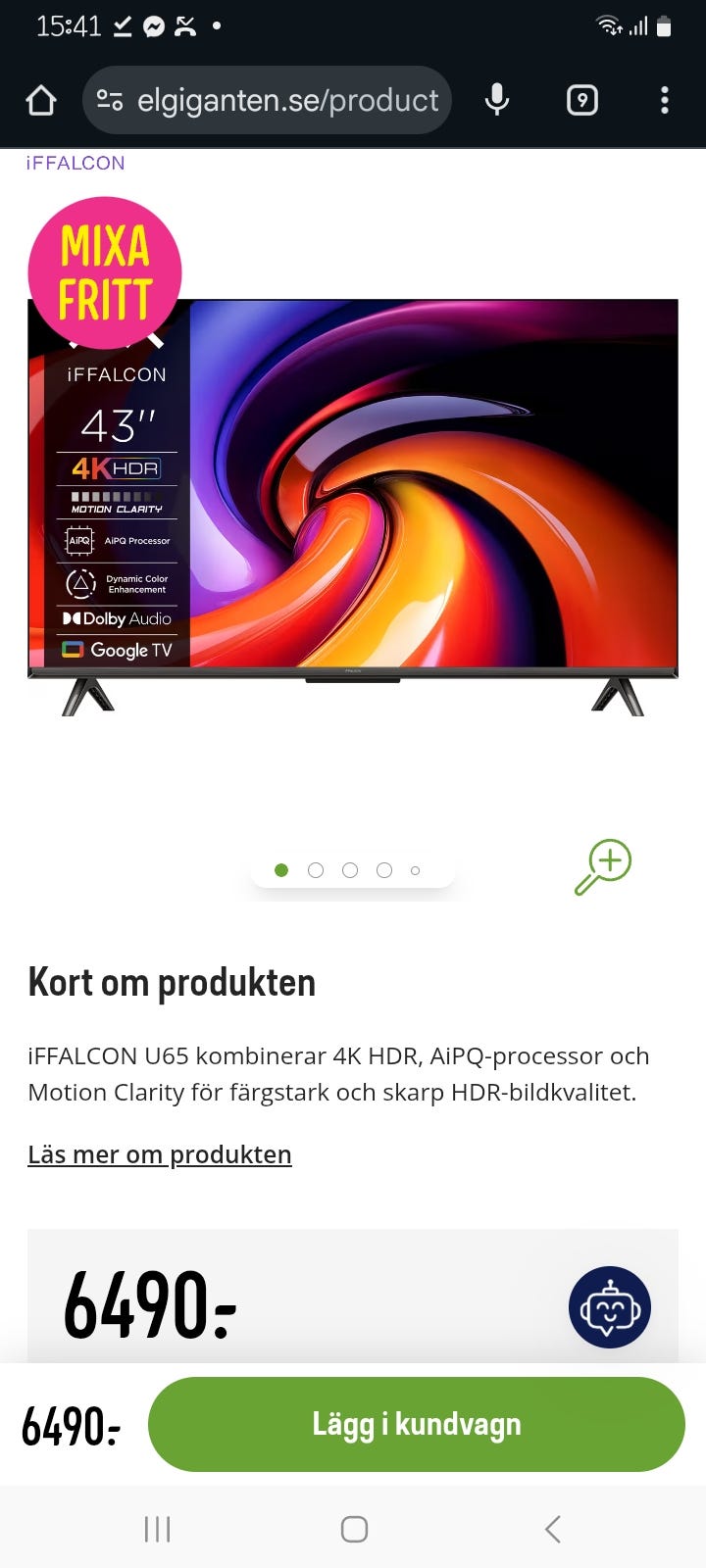Tap the home icon next to the address bar
Image resolution: width=706 pixels, height=1568 pixels.
point(40,99)
